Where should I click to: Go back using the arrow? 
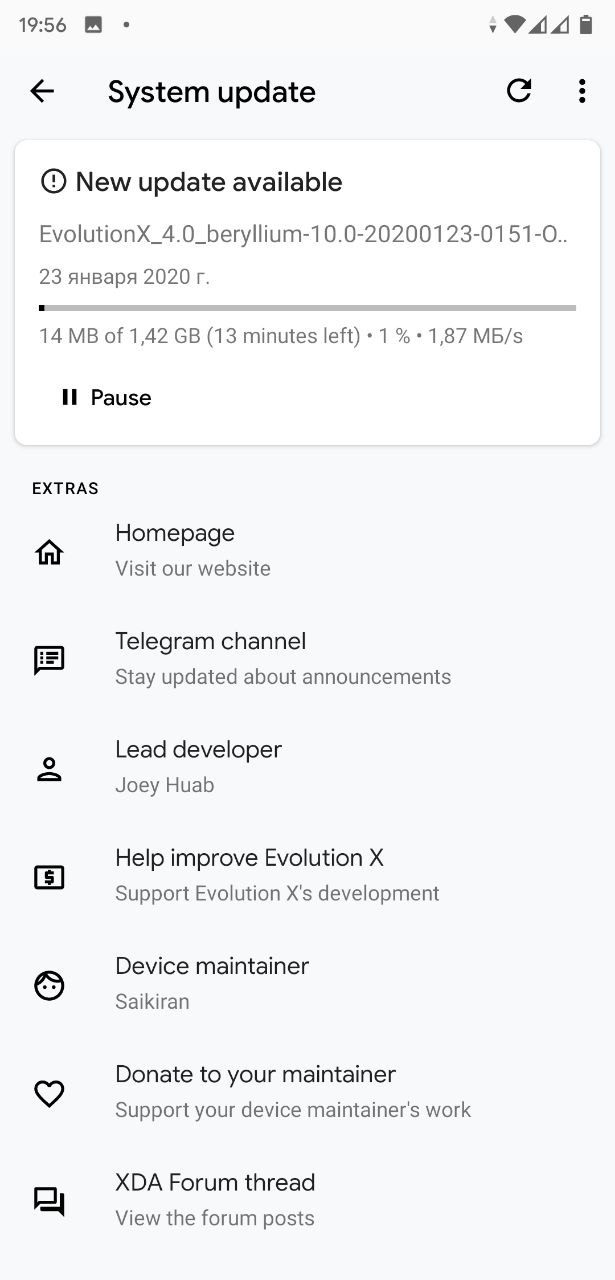[42, 91]
